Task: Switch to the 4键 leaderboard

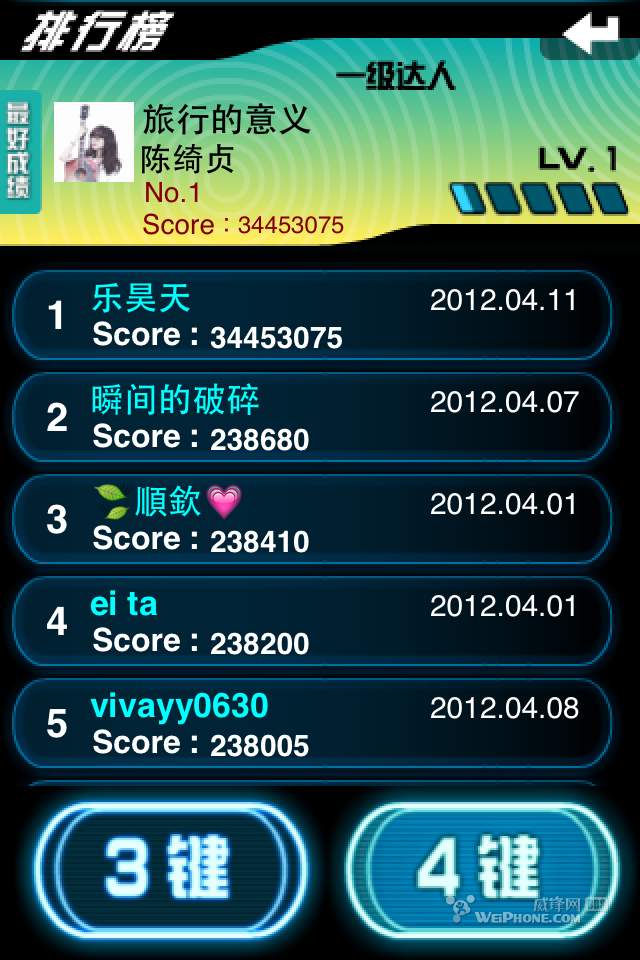Action: click(481, 867)
